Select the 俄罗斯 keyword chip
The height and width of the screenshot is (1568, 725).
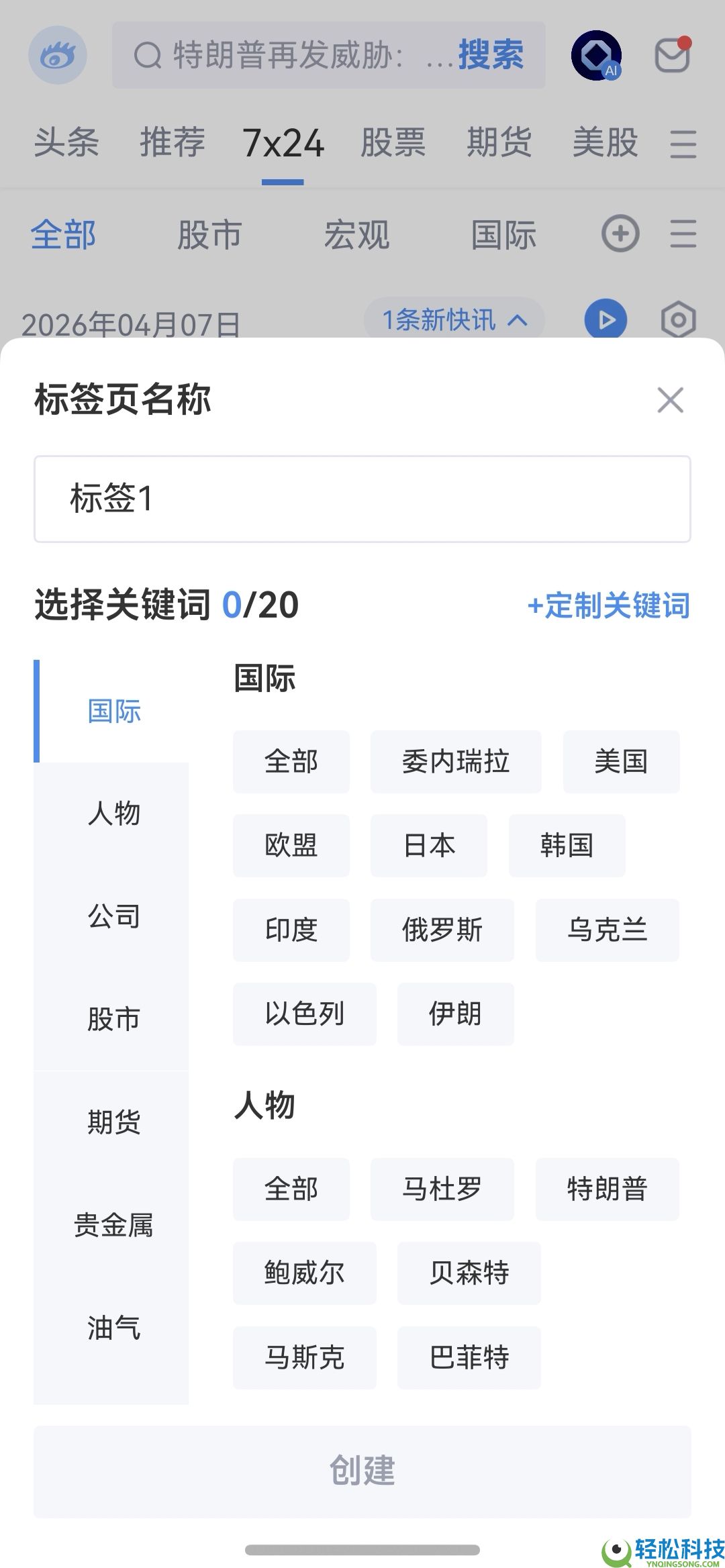pyautogui.click(x=441, y=930)
